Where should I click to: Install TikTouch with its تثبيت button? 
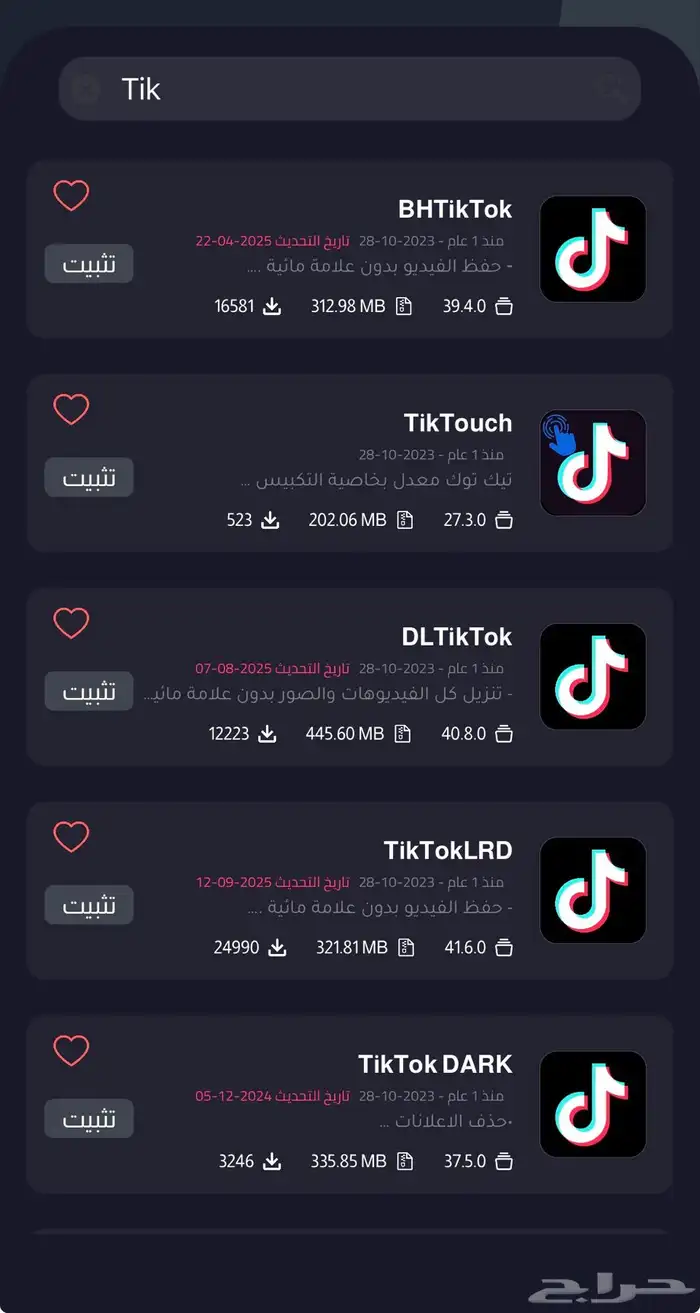pyautogui.click(x=89, y=478)
